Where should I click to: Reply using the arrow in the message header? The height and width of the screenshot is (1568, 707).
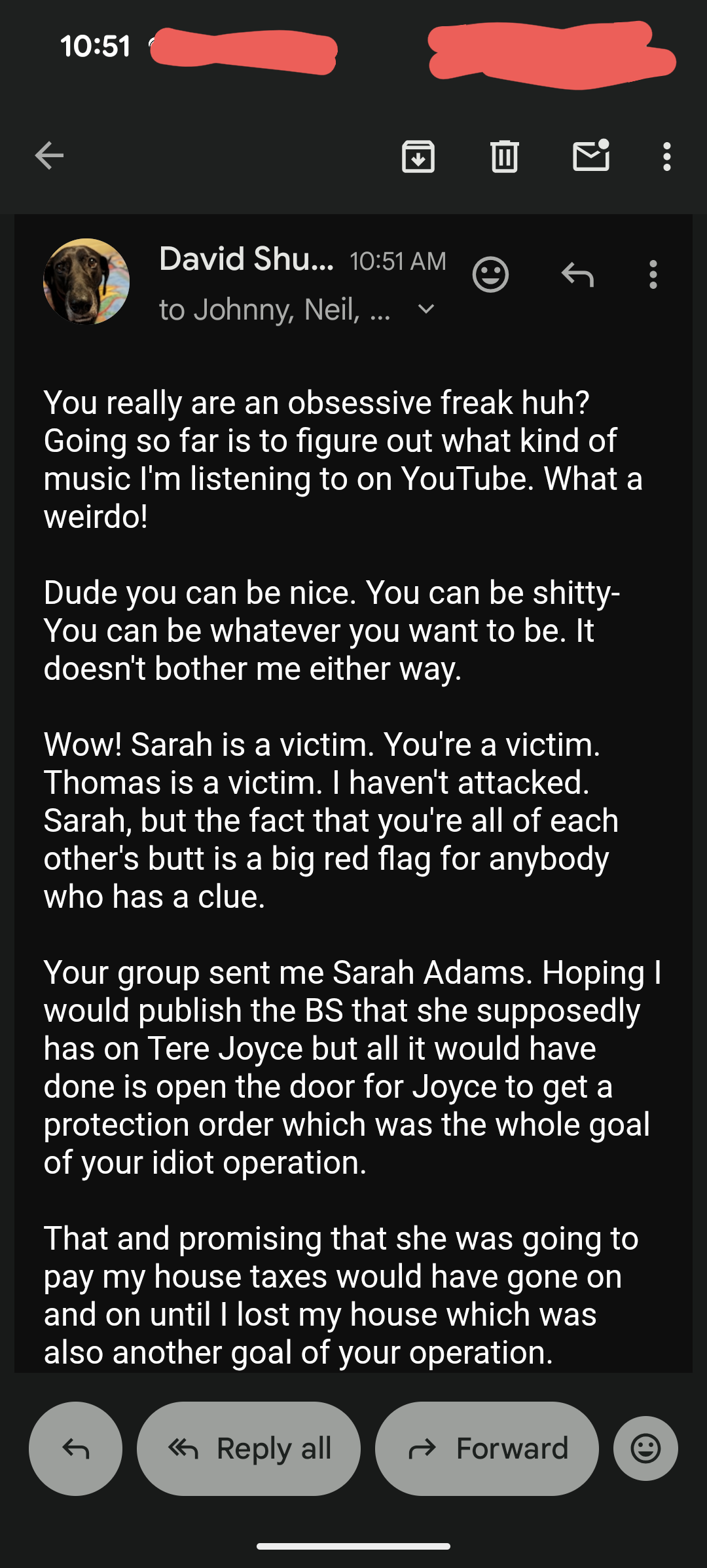pos(577,274)
